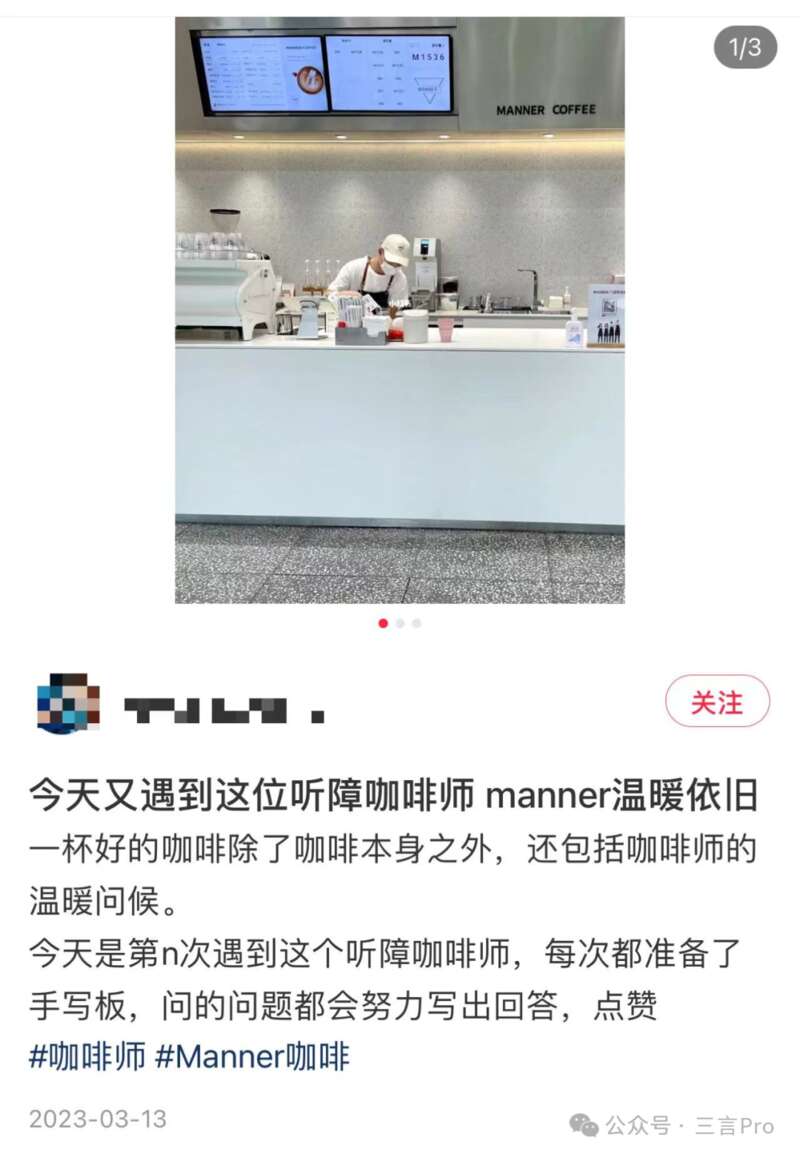Screen dimensions: 800x1158
Task: Open the #咖啡师 hashtag
Action: 87,1056
